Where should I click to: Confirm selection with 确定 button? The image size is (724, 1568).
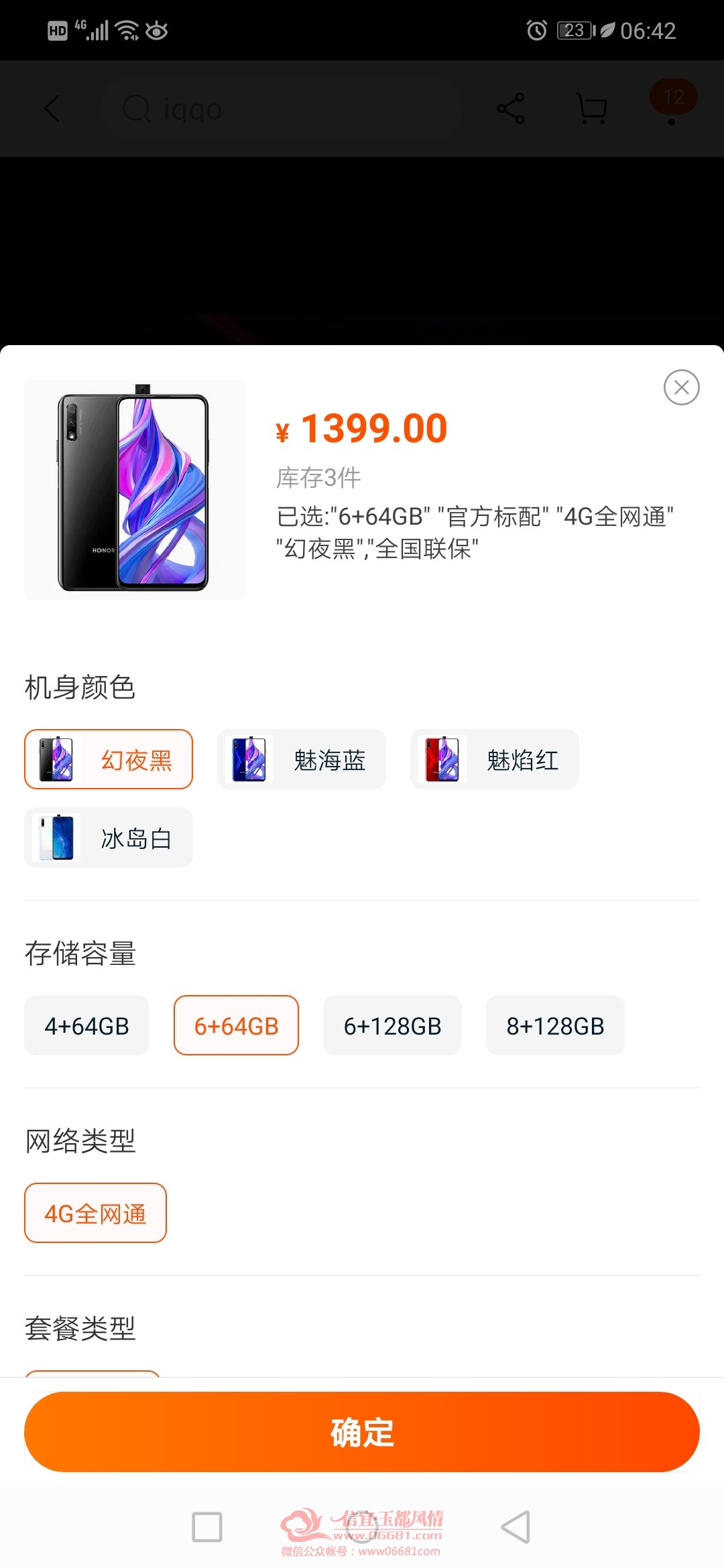point(362,1432)
